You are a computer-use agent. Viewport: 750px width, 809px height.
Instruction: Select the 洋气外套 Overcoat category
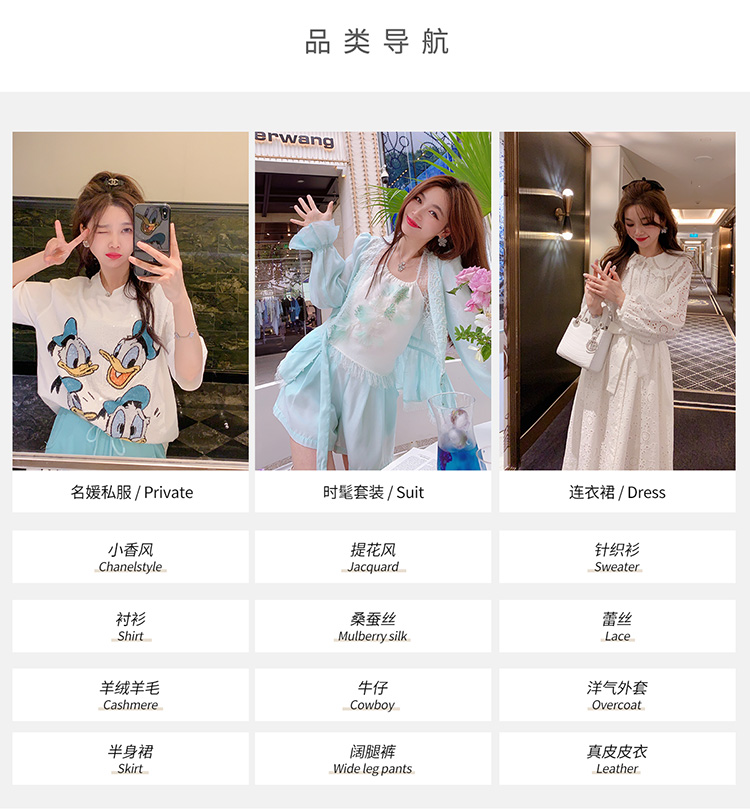click(x=617, y=695)
